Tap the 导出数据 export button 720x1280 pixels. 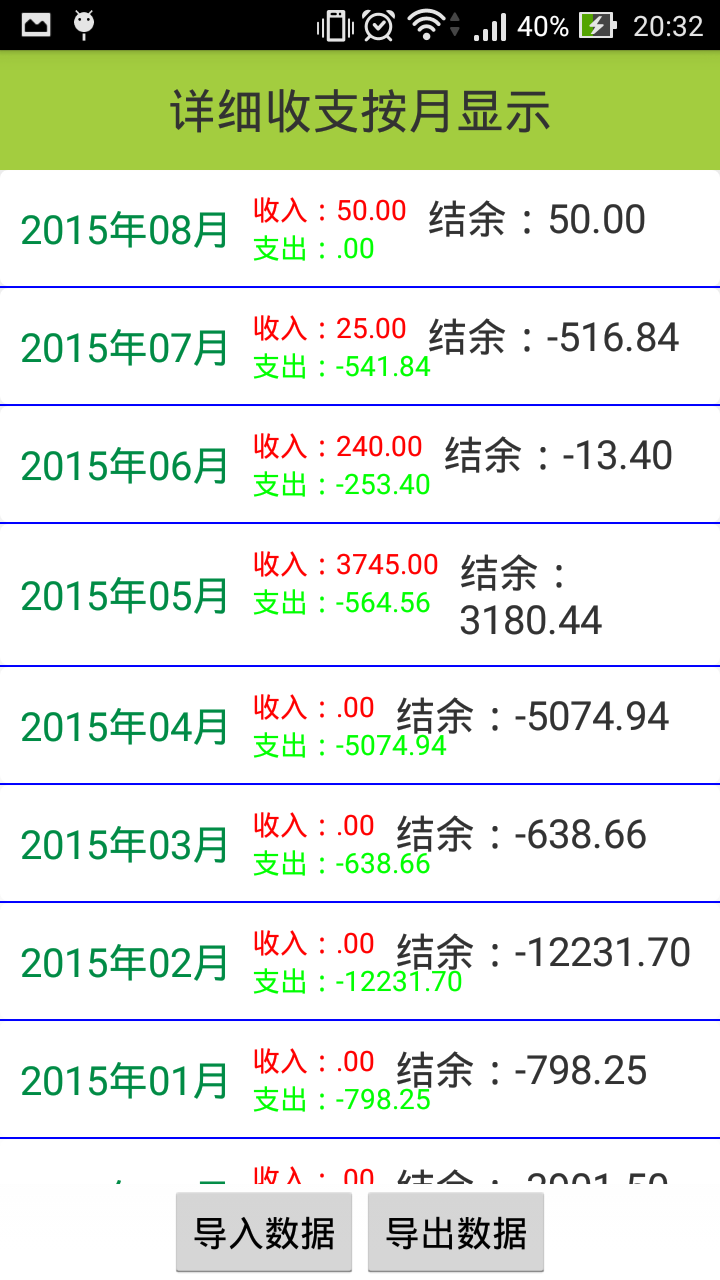[456, 1232]
